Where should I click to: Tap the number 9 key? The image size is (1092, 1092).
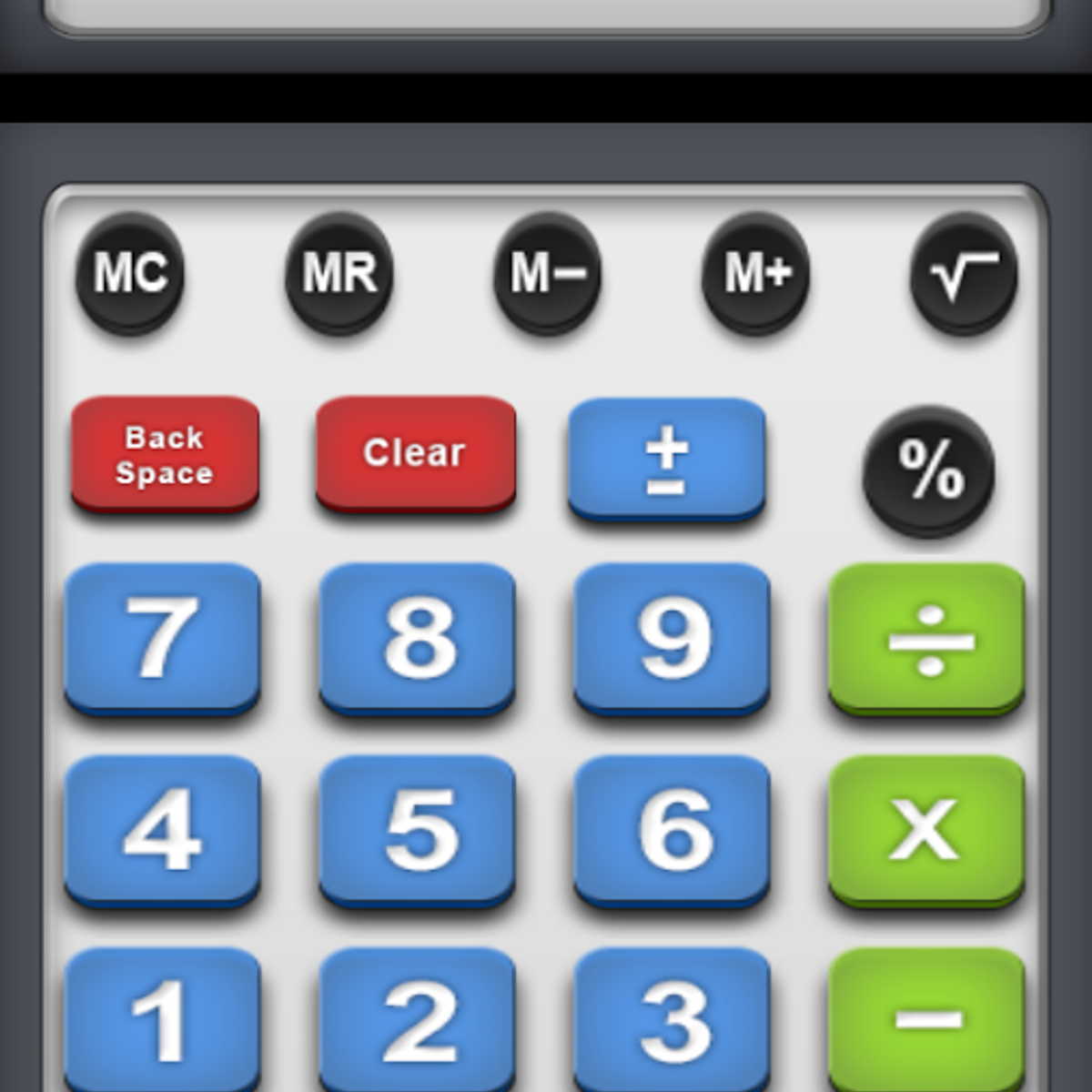pos(672,638)
